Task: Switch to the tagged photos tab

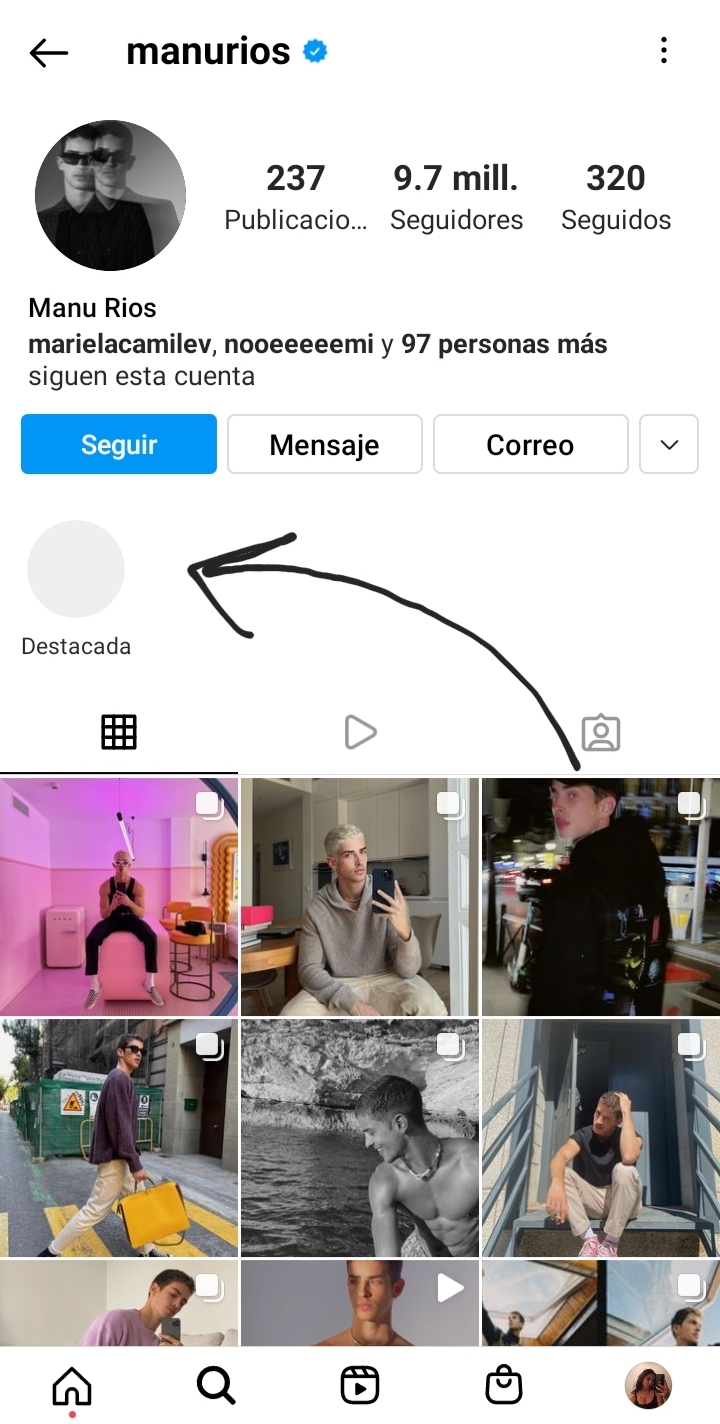Action: (x=600, y=733)
